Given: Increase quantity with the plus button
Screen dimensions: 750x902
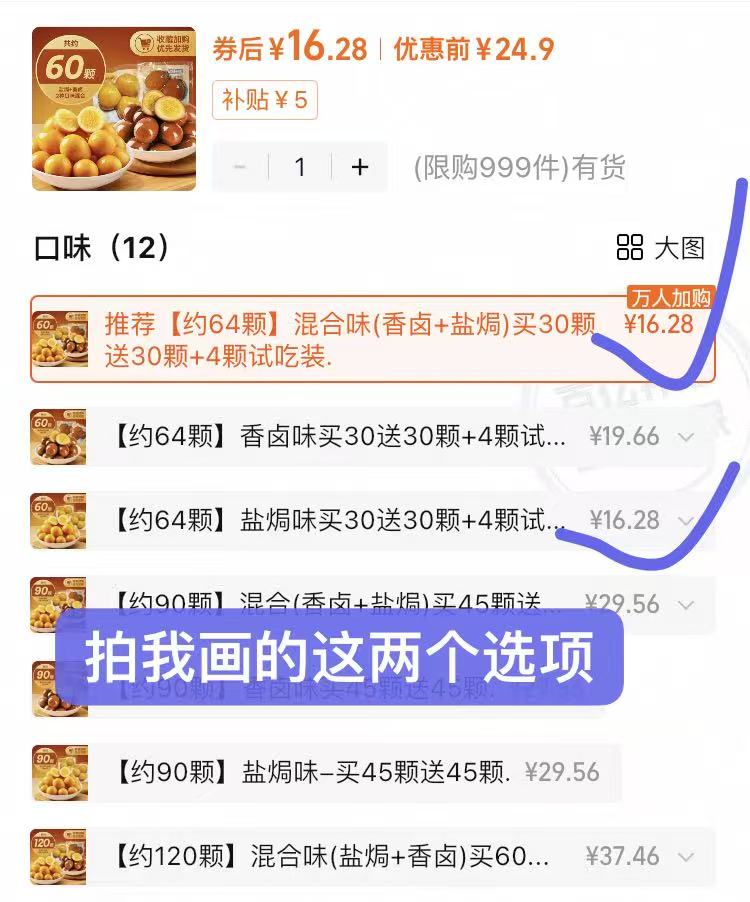Looking at the screenshot, I should 360,167.
